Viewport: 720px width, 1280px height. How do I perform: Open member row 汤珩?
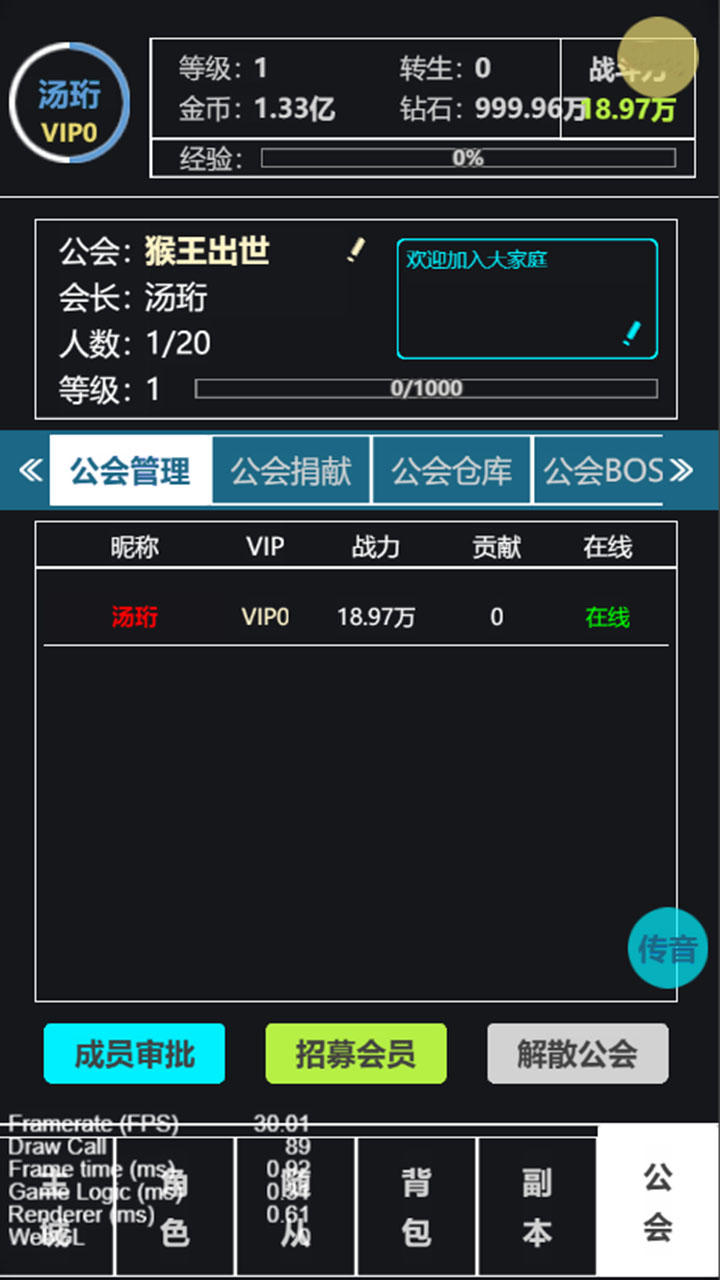click(x=356, y=617)
